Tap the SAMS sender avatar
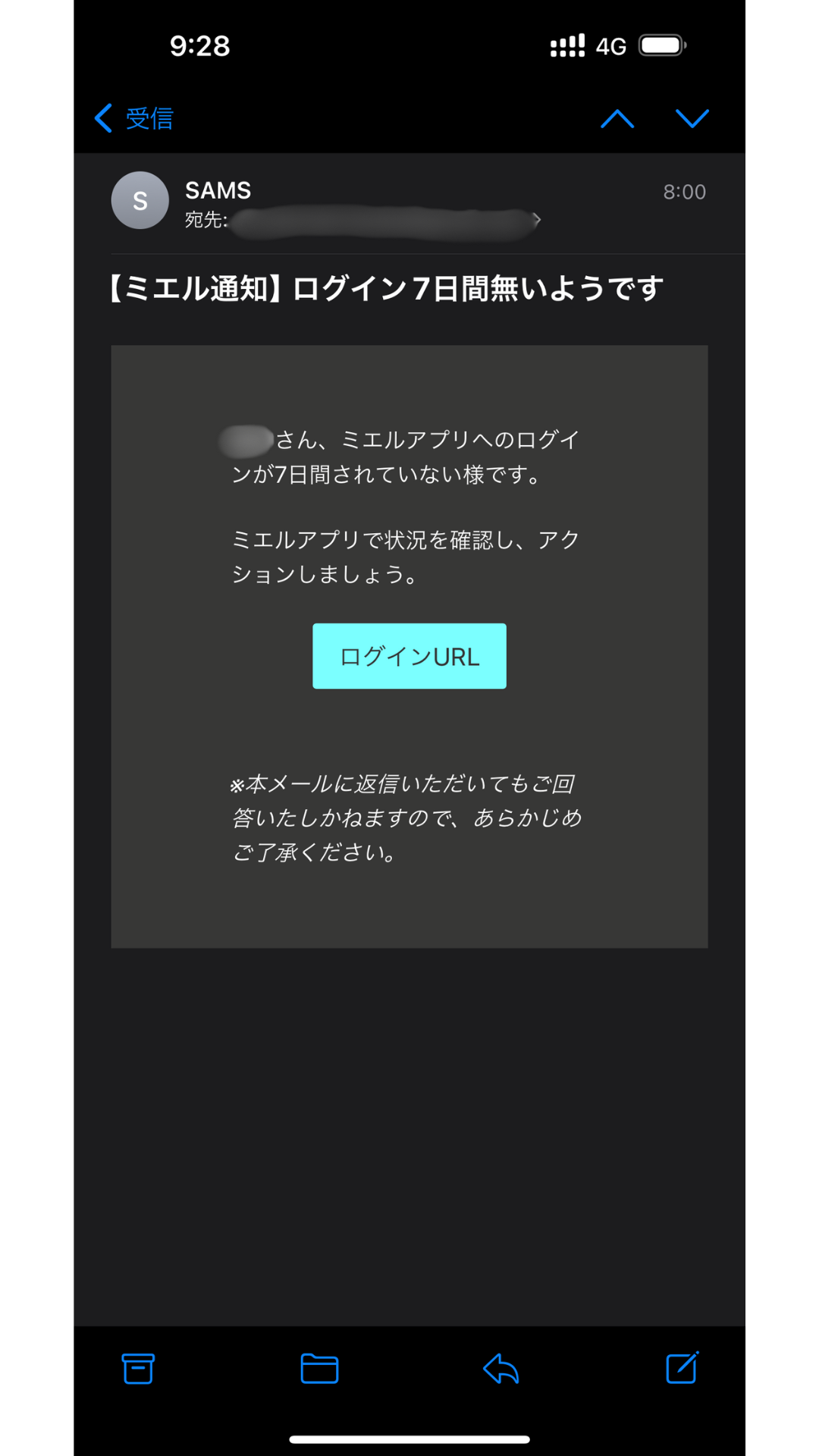The width and height of the screenshot is (819, 1456). [x=140, y=200]
